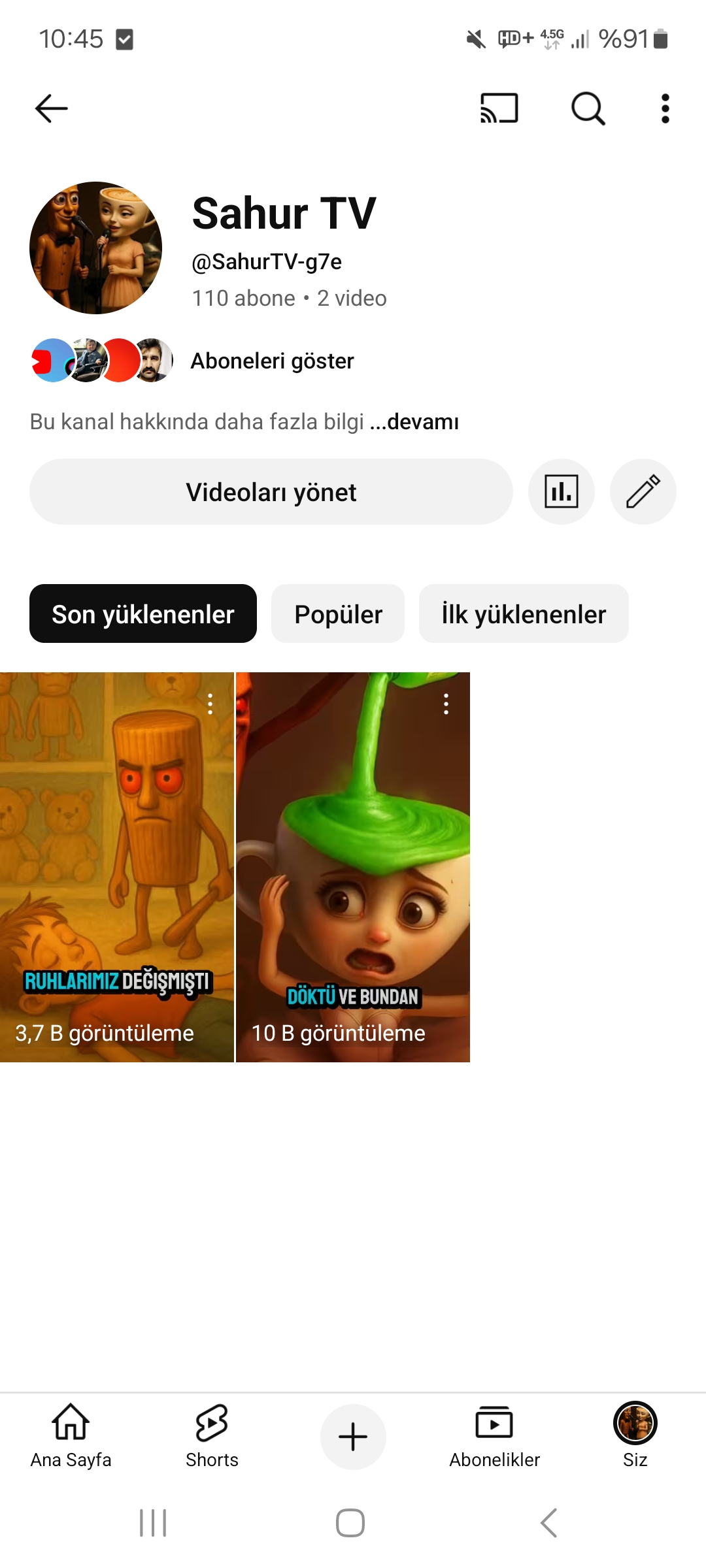Screen dimensions: 706x1568
Task: Open the cast to device icon
Action: tap(499, 108)
